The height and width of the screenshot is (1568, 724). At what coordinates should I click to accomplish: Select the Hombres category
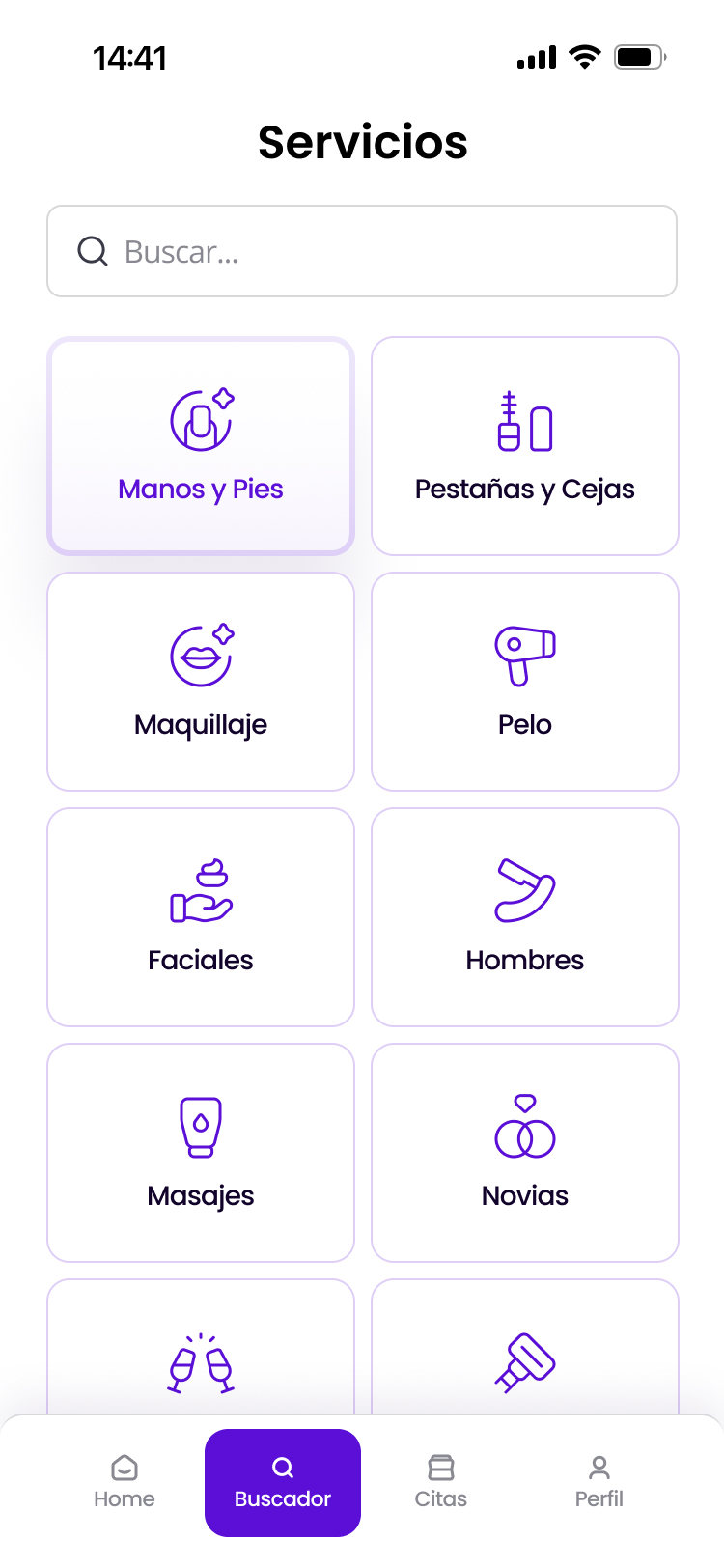[525, 917]
